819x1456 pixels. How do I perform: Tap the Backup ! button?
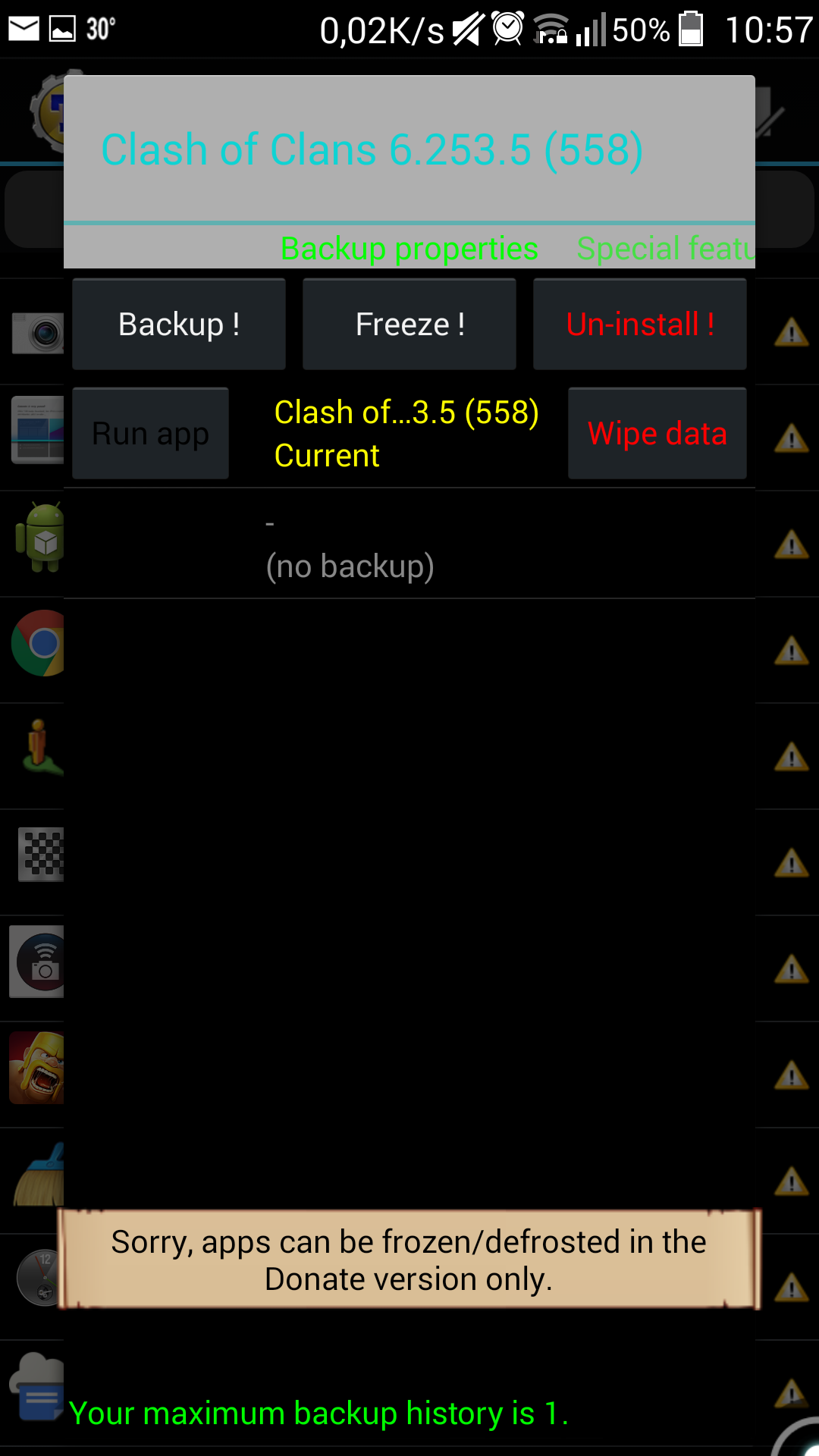point(179,325)
